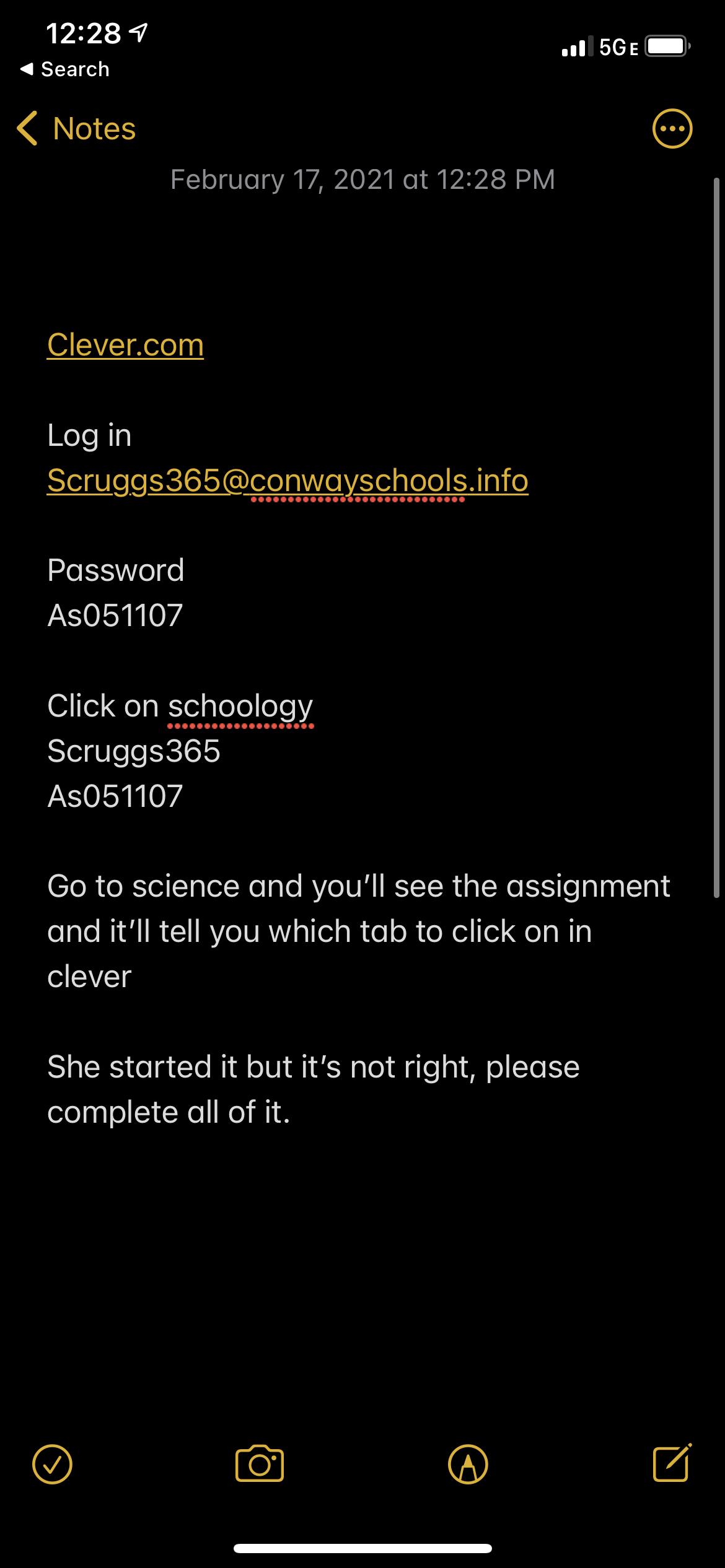Open the more options ellipsis menu

click(x=672, y=129)
